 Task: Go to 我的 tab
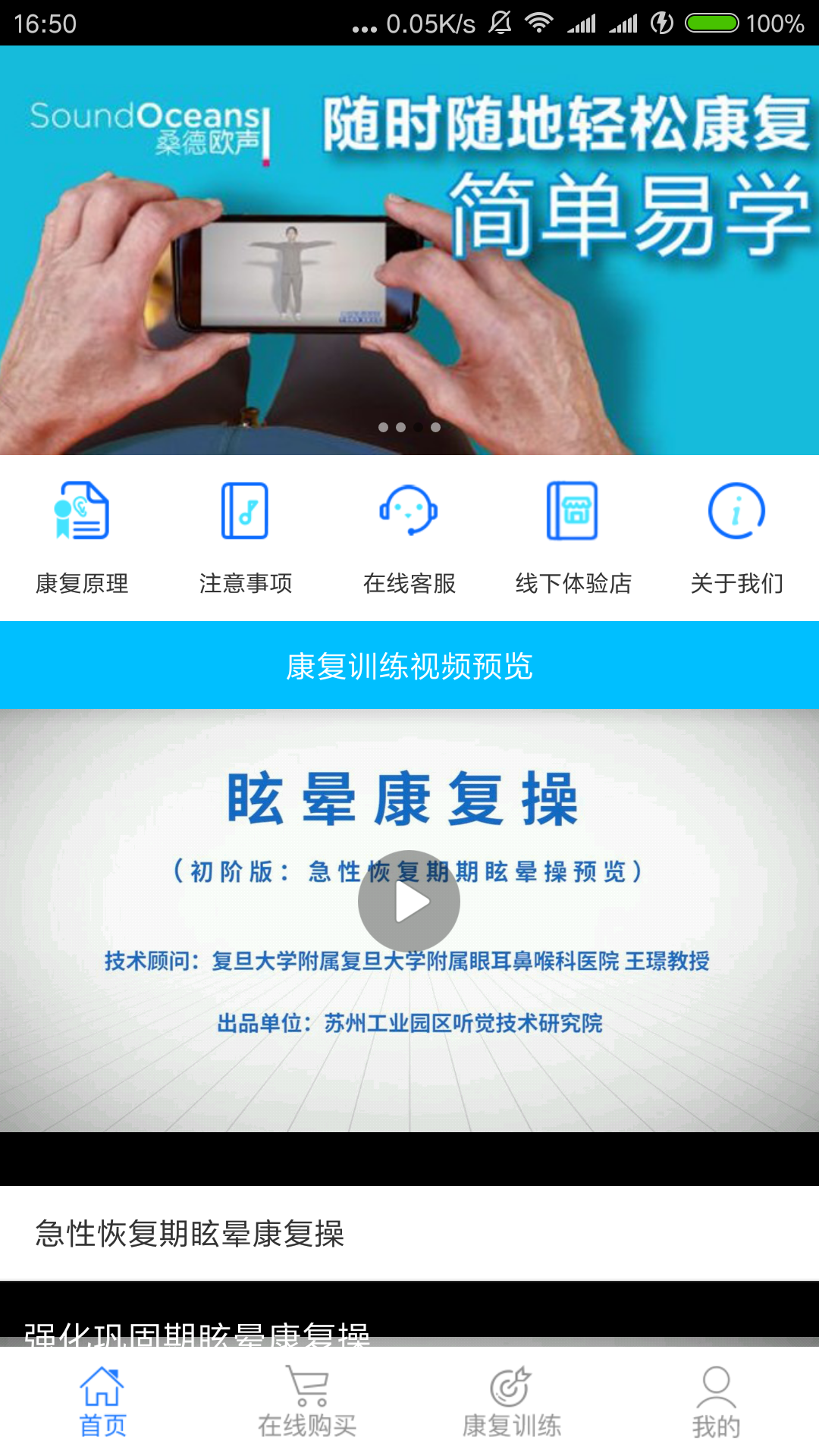tap(716, 1401)
